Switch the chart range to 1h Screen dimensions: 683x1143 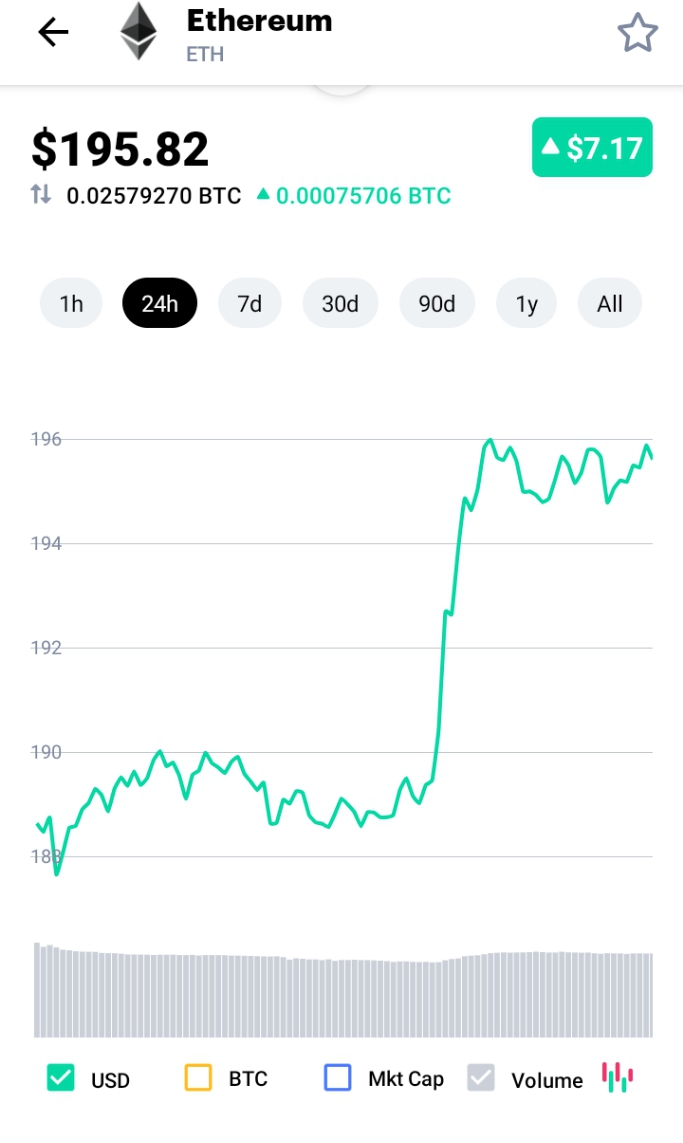[71, 304]
